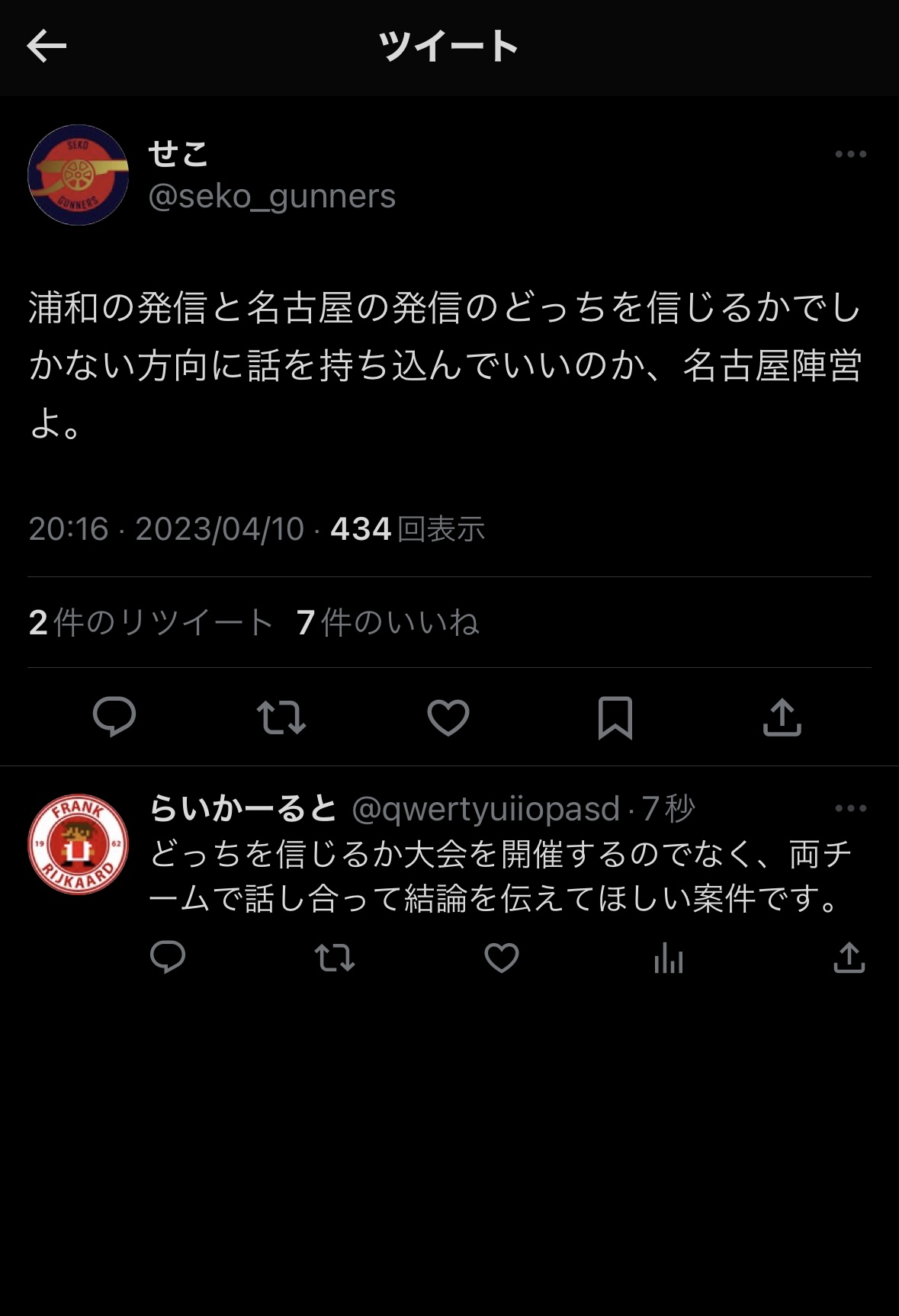Reply to らいかーると's comment
Viewport: 899px width, 1316px height.
pos(168,958)
